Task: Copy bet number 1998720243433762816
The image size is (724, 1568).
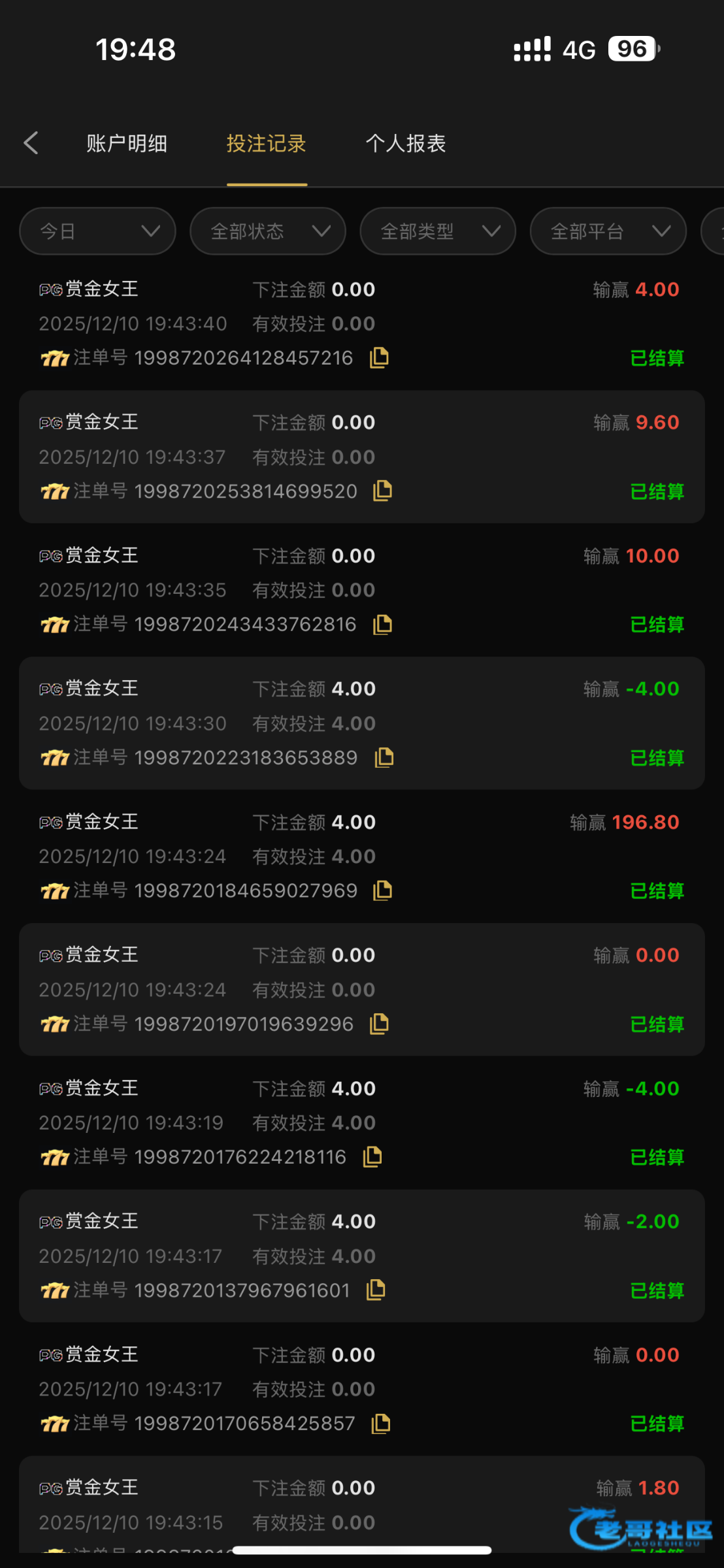Action: pos(382,625)
